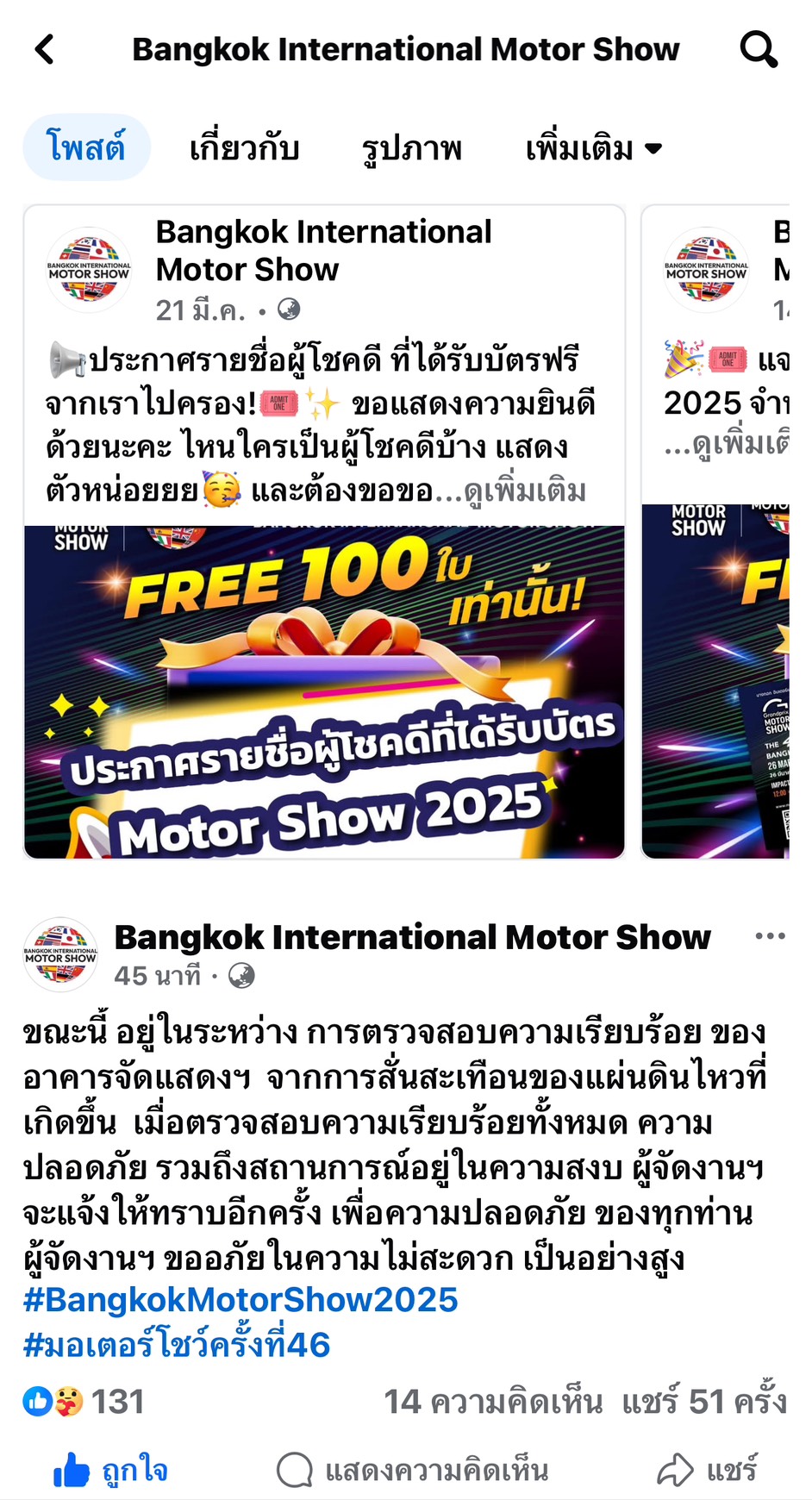Expand ดูเพิ่มเติม in the 21 มี.ค. post
The width and height of the screenshot is (812, 1500).
pyautogui.click(x=524, y=491)
